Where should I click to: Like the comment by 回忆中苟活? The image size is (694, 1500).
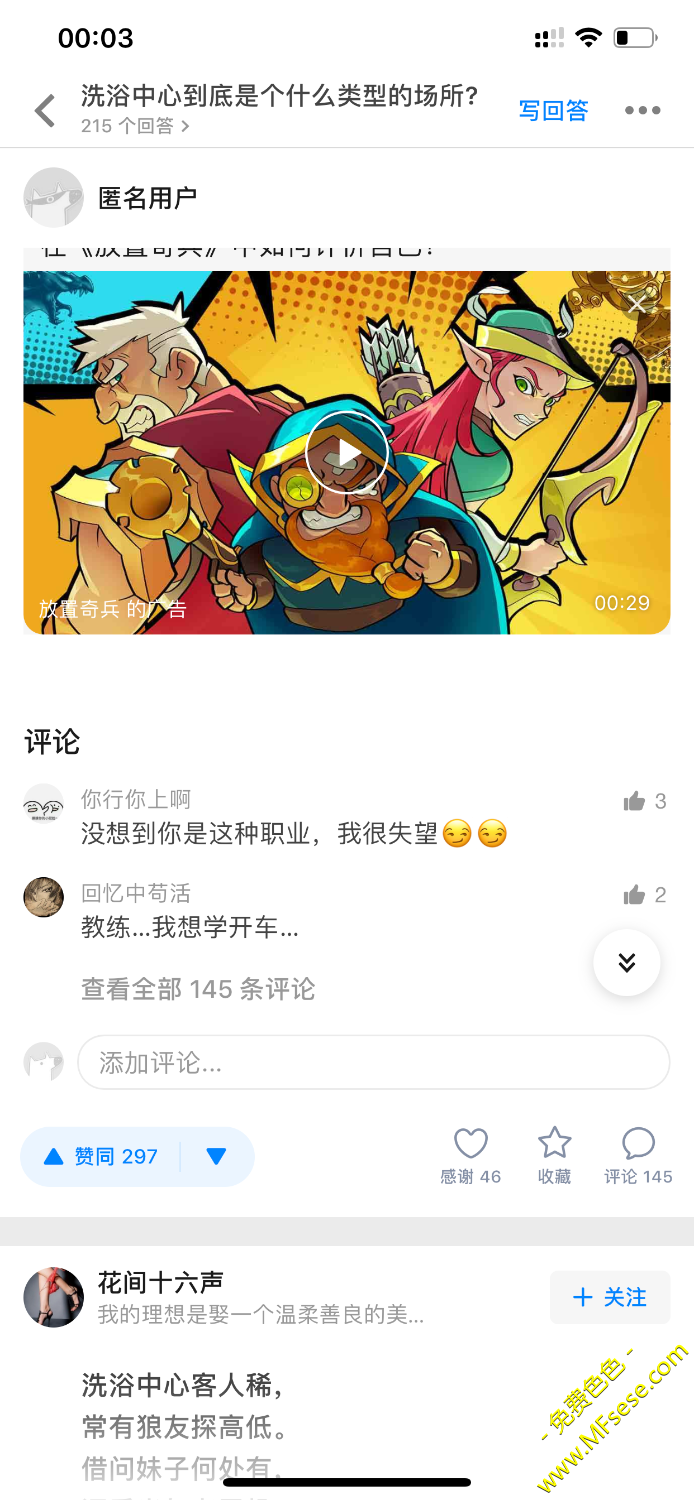[x=634, y=895]
